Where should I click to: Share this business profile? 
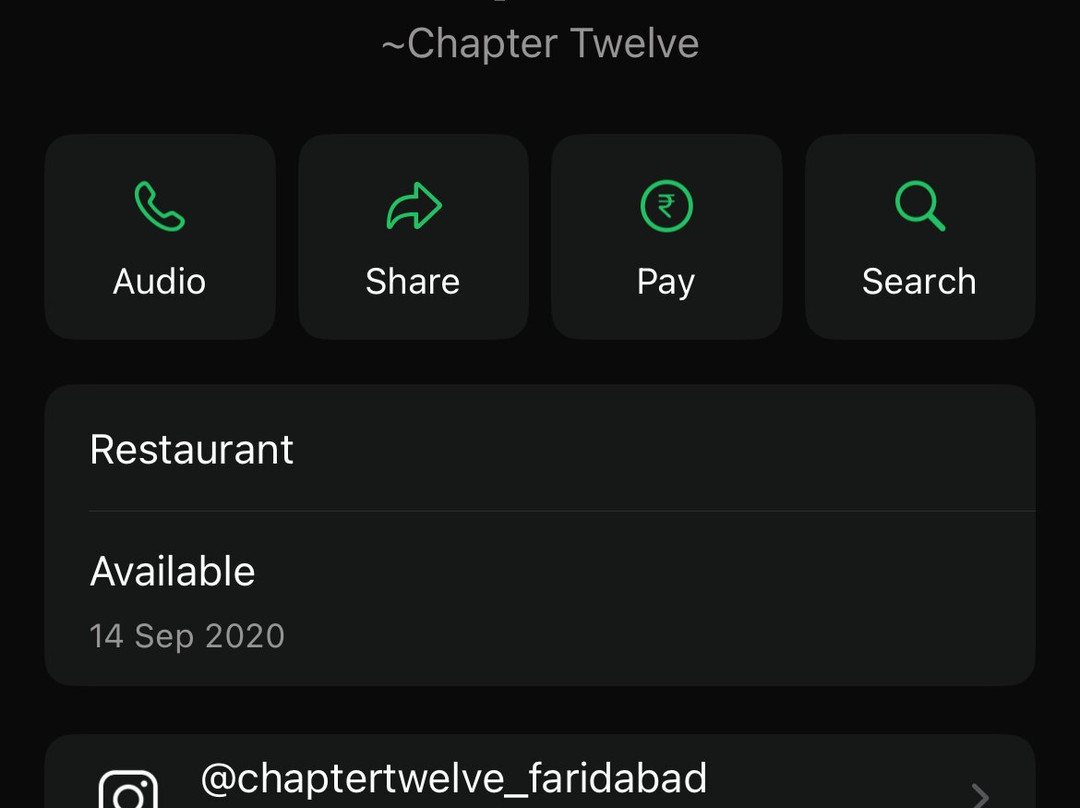coord(413,237)
